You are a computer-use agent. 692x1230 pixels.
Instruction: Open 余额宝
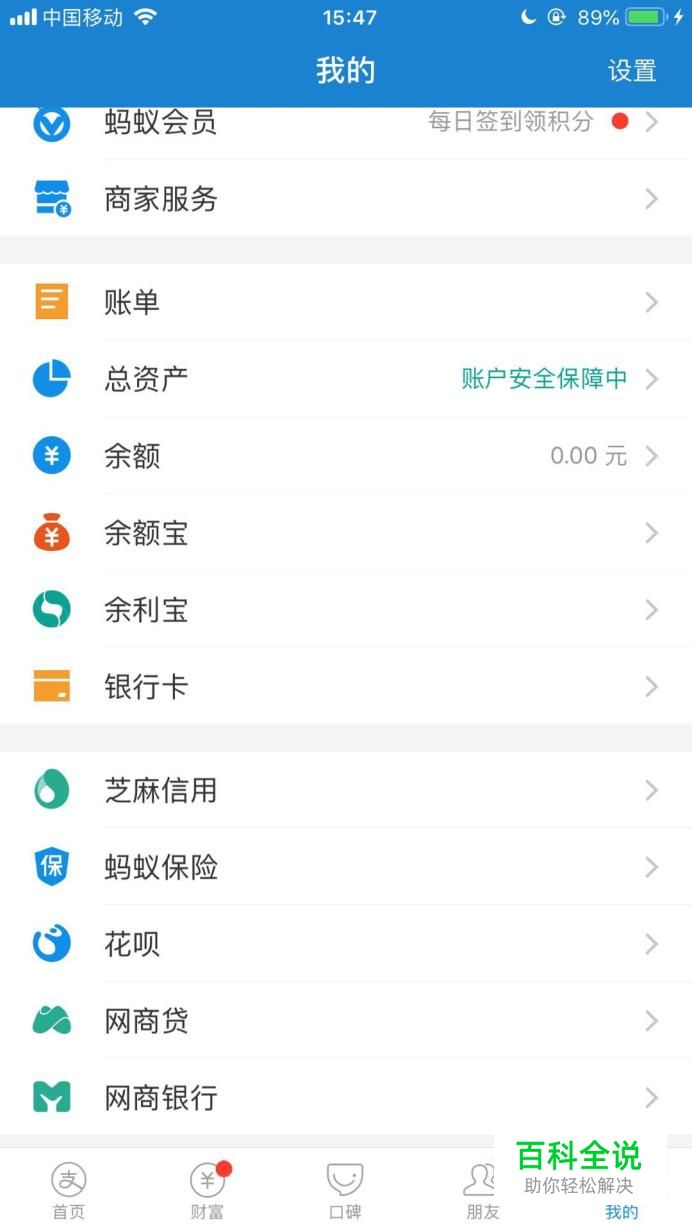click(x=346, y=533)
